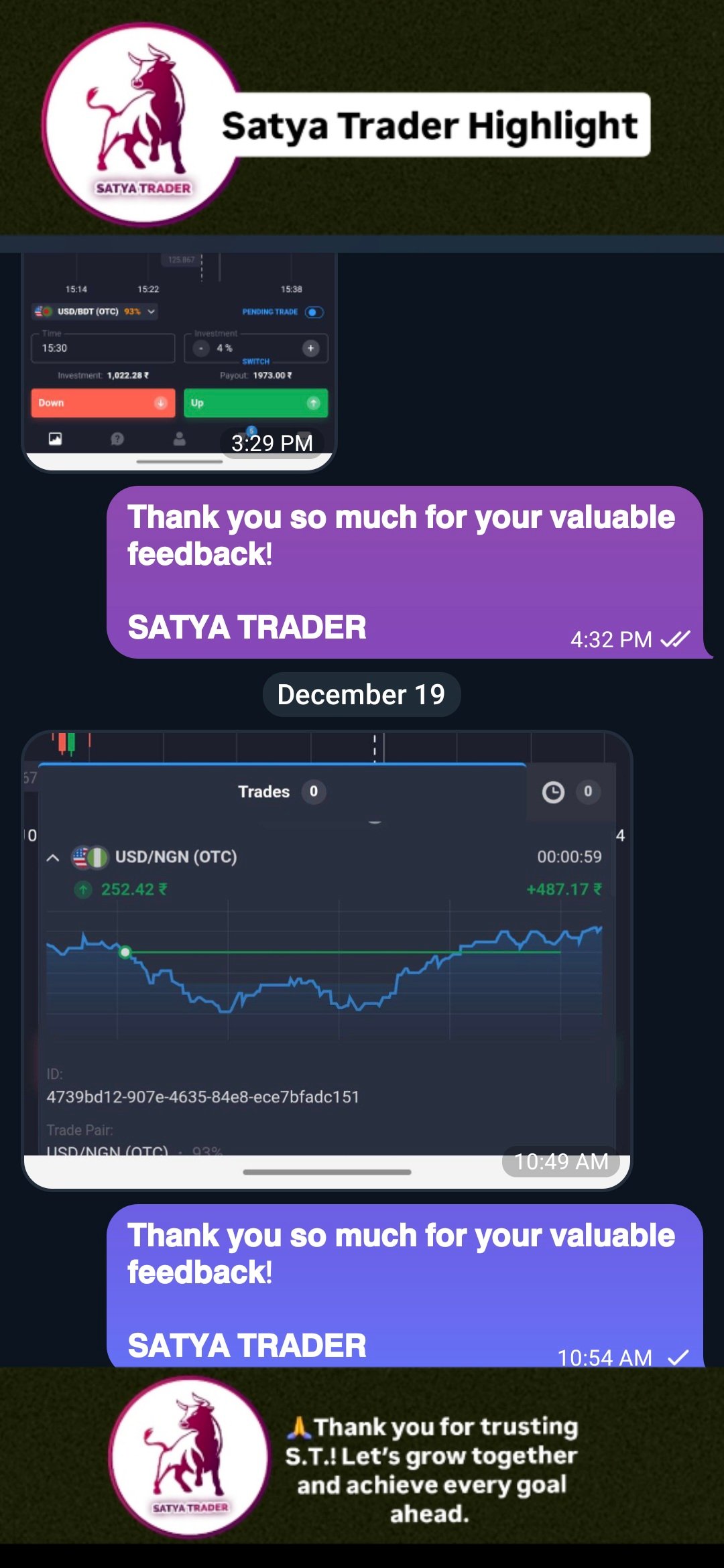Click the rightmost messaging icon in bottom bar
Screen dimensions: 724x1568
click(304, 439)
